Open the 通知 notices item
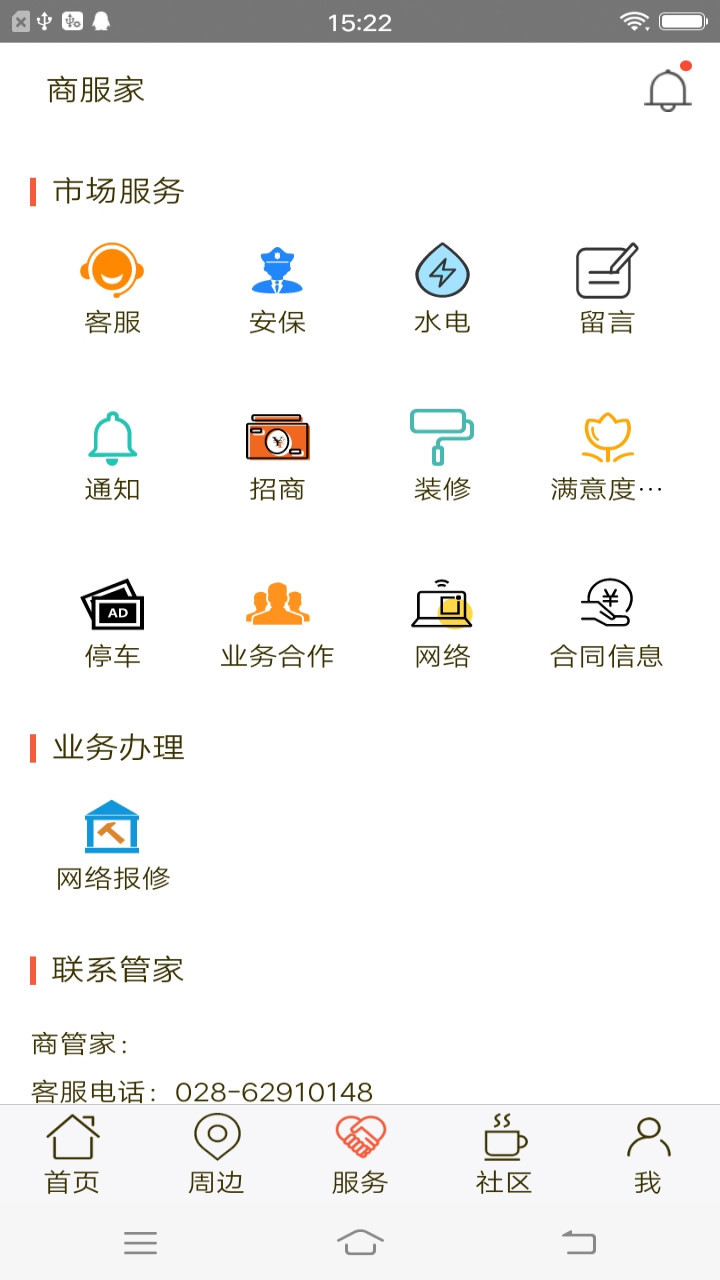The height and width of the screenshot is (1280, 720). pos(112,457)
